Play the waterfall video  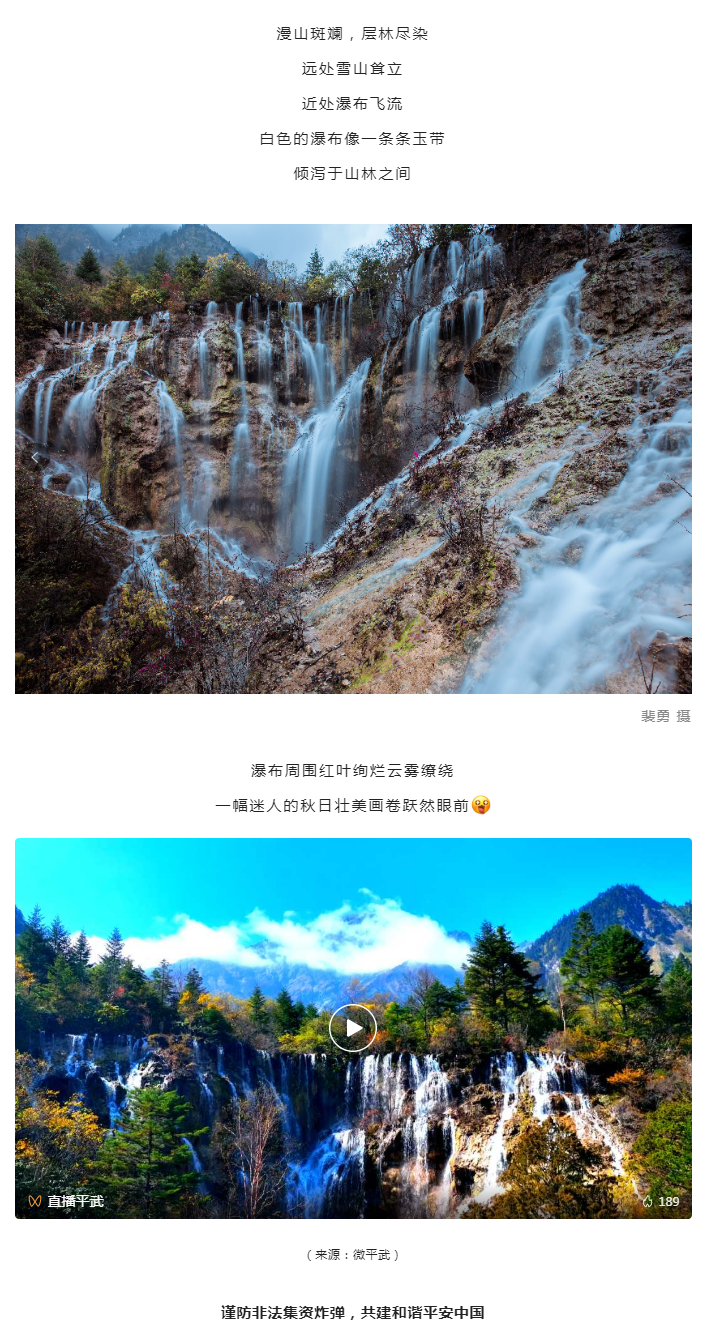tap(353, 1028)
